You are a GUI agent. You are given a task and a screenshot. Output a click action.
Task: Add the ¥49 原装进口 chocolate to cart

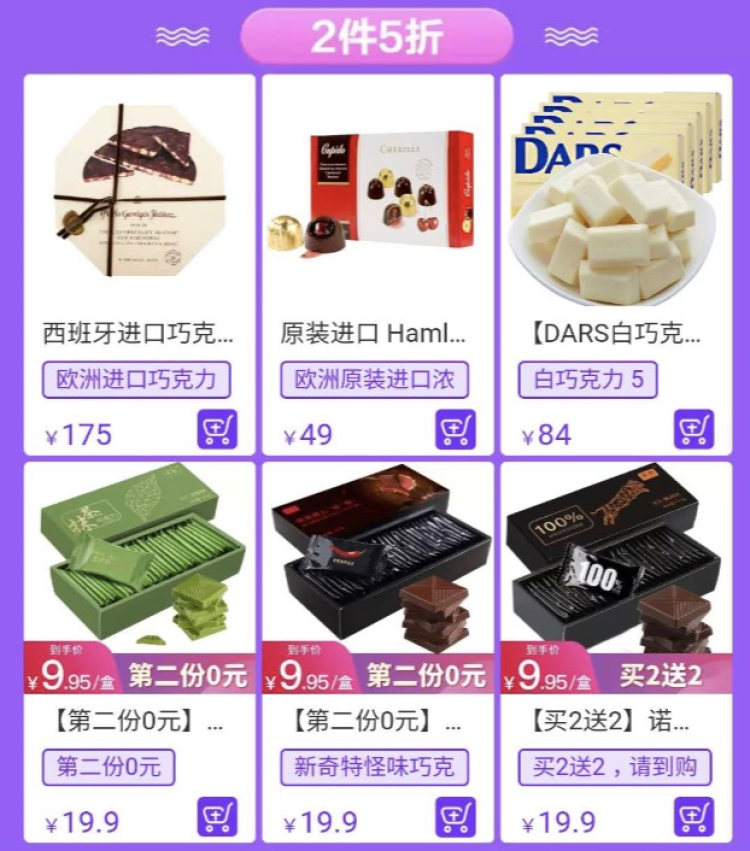pyautogui.click(x=455, y=430)
